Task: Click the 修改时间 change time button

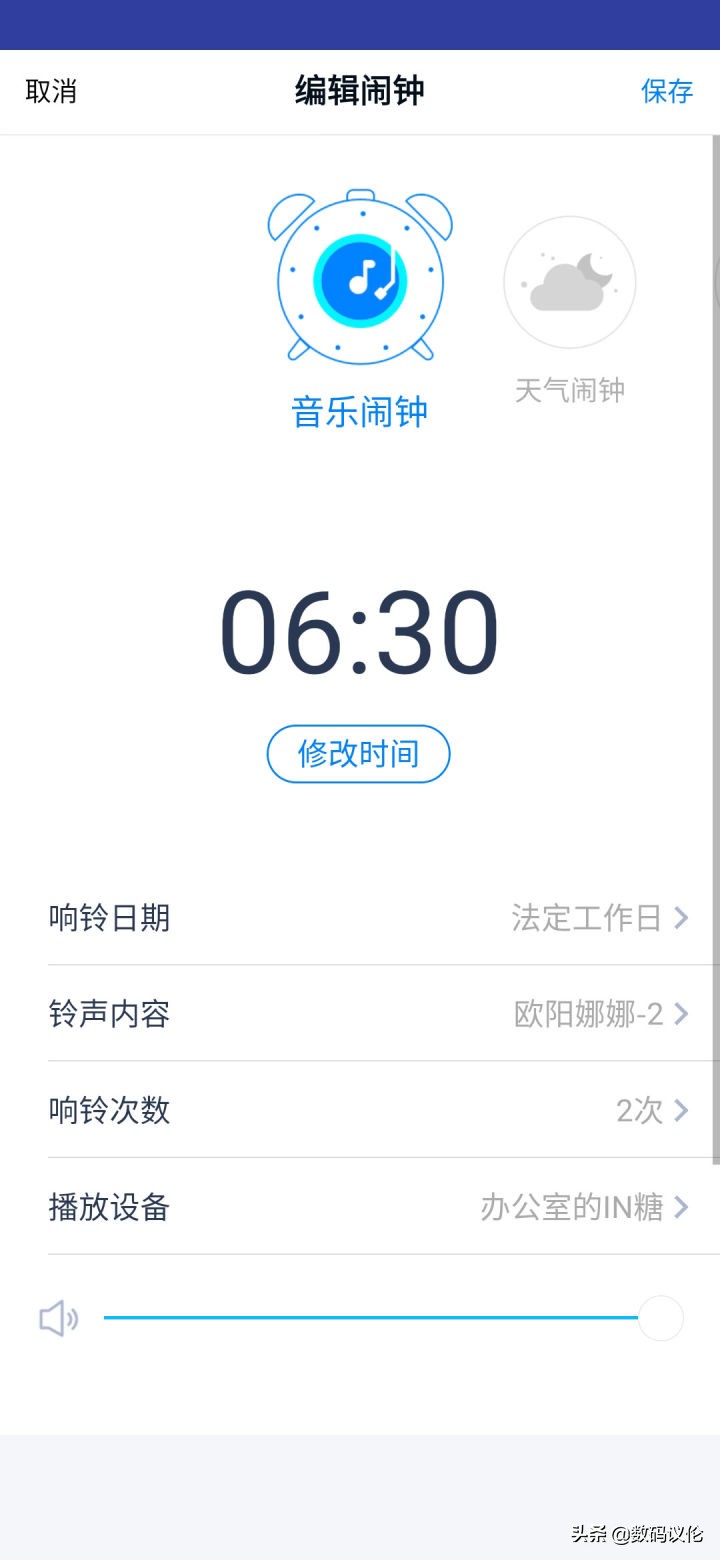Action: click(357, 755)
